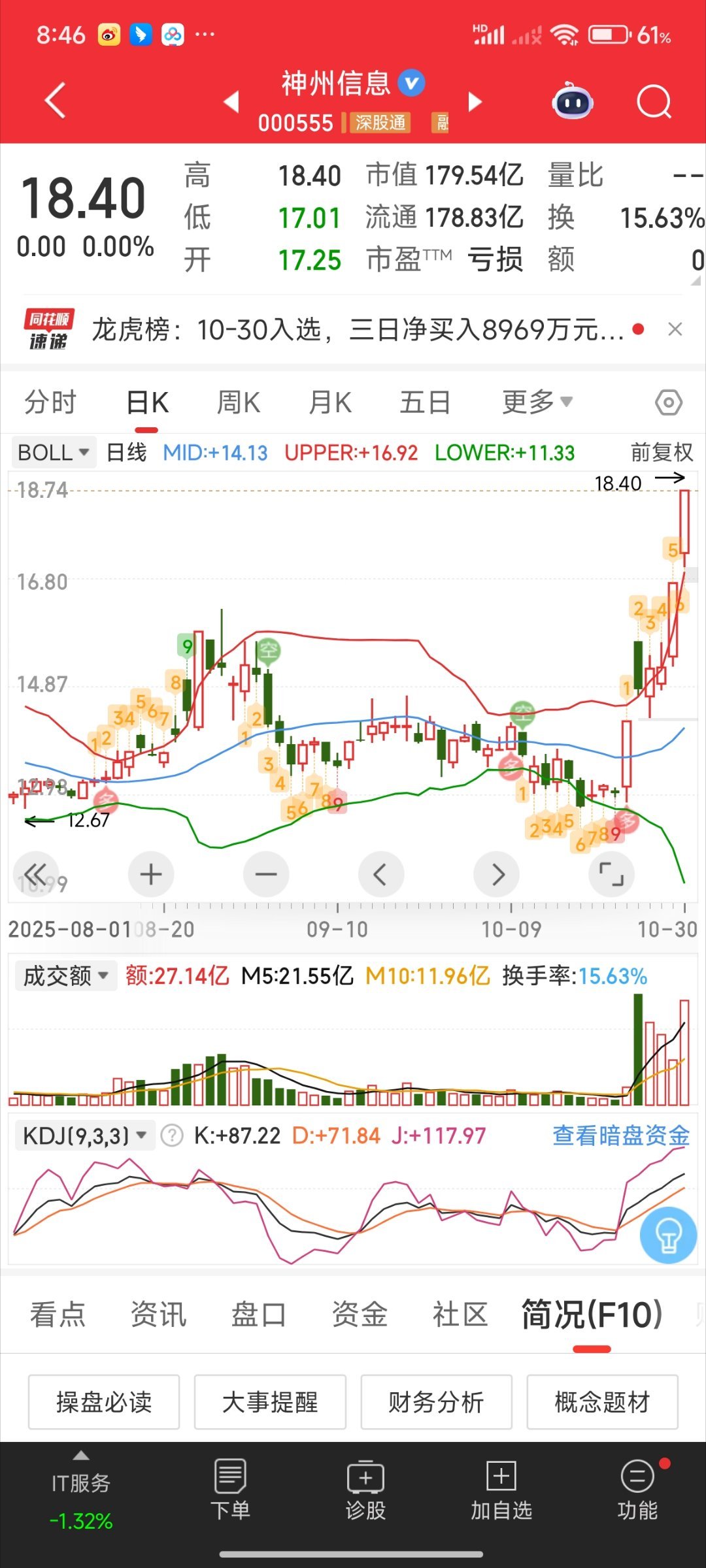Viewport: 706px width, 1568px height.
Task: Open the 财务分析 button
Action: (436, 1402)
